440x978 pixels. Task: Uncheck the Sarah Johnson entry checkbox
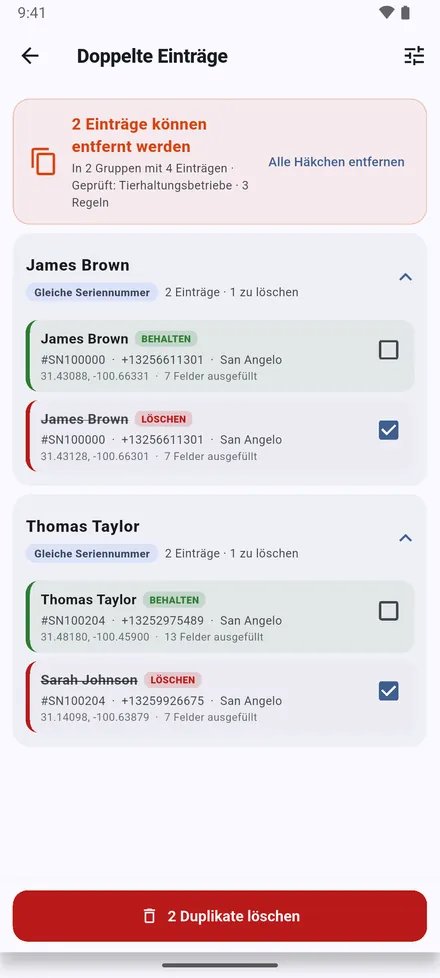[x=389, y=691]
